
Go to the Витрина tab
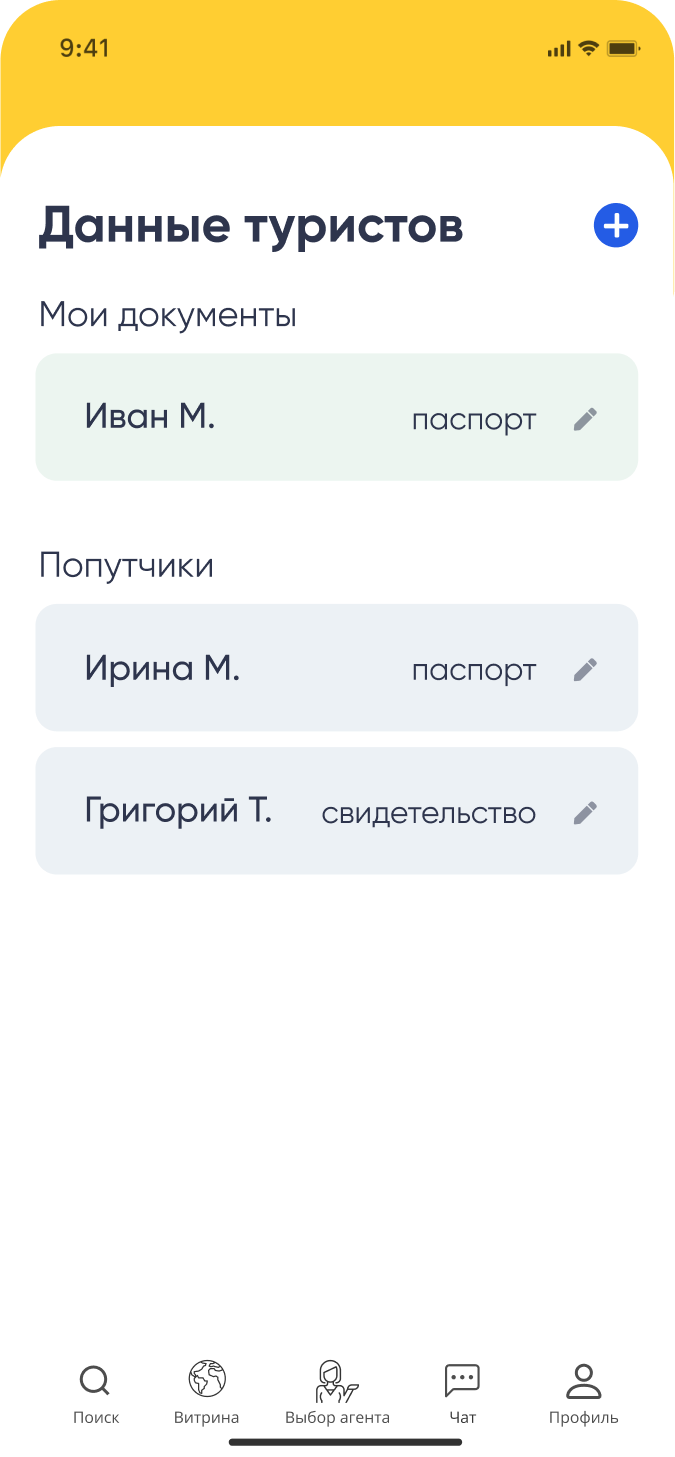pos(206,1392)
